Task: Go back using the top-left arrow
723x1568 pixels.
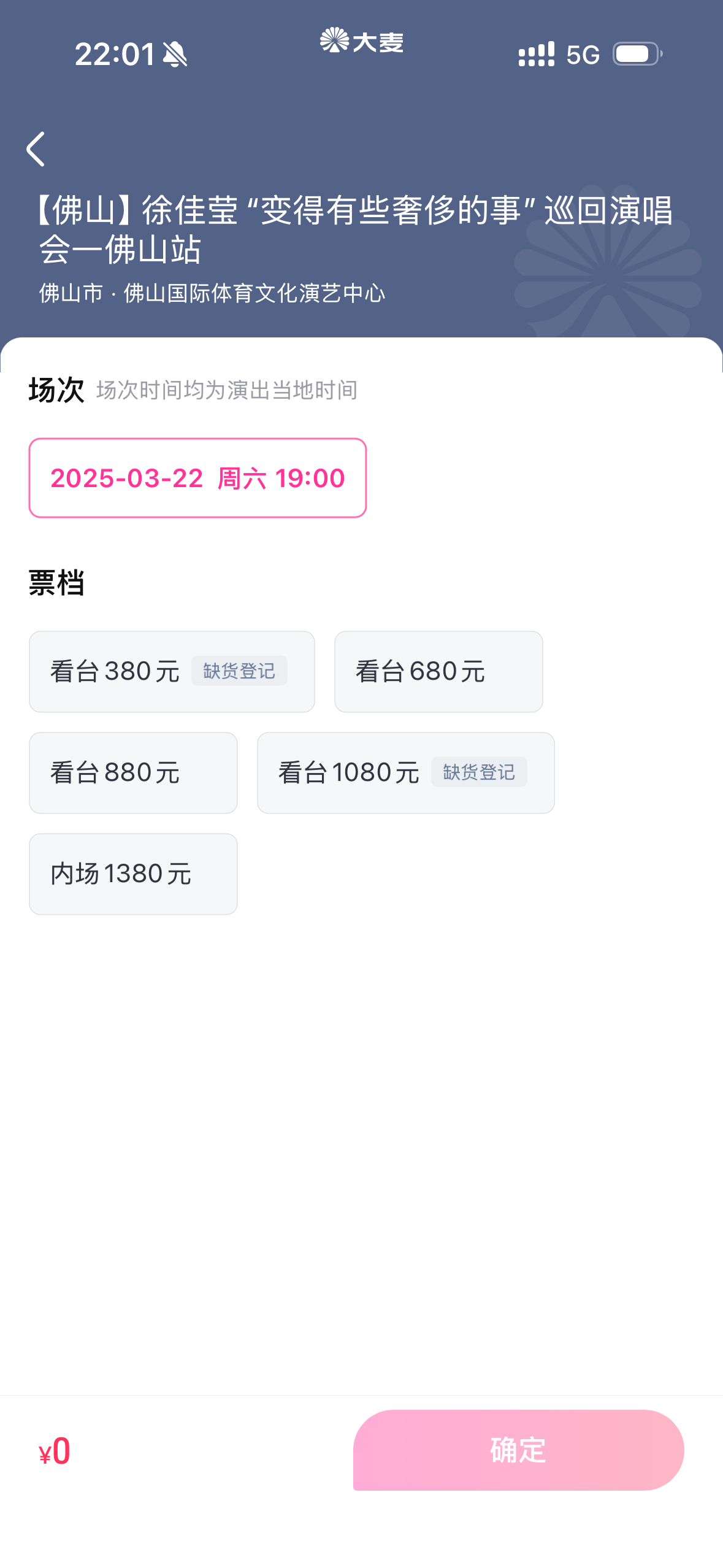Action: (36, 149)
